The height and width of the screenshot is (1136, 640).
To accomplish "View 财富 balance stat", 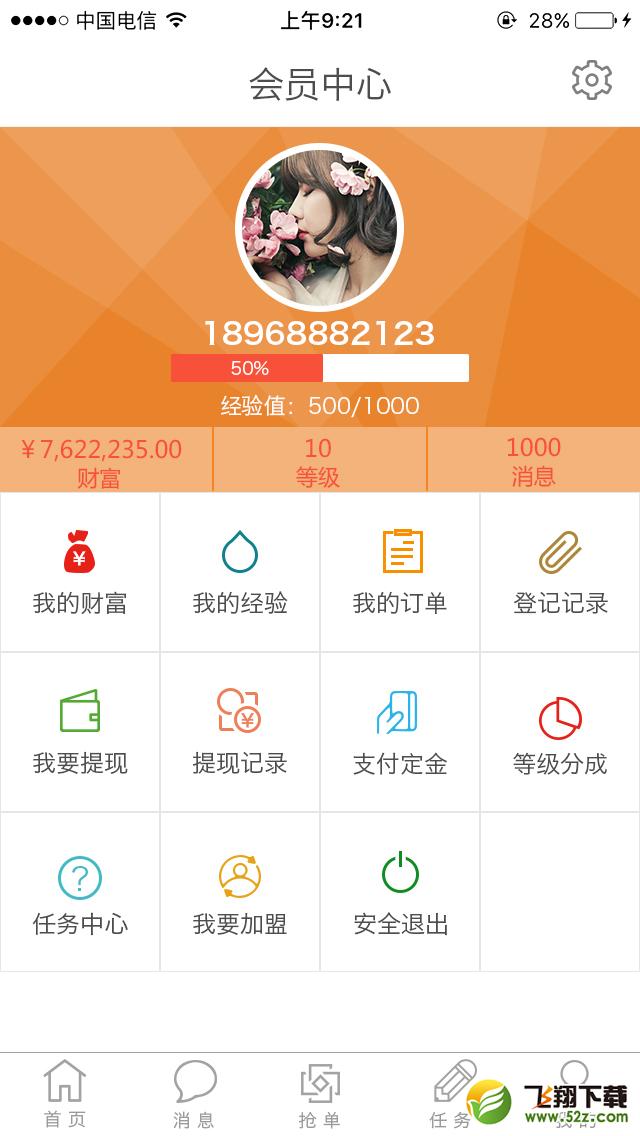I will (x=106, y=459).
